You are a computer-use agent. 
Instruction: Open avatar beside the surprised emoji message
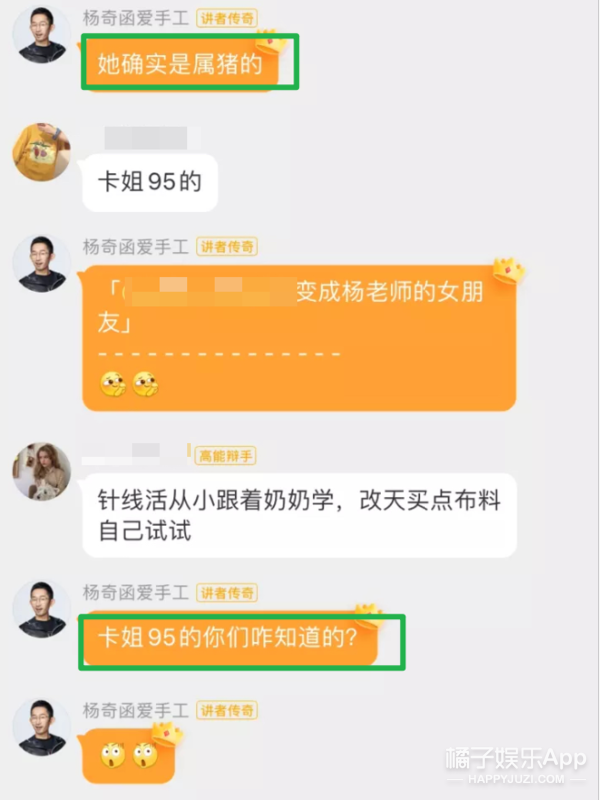point(41,725)
